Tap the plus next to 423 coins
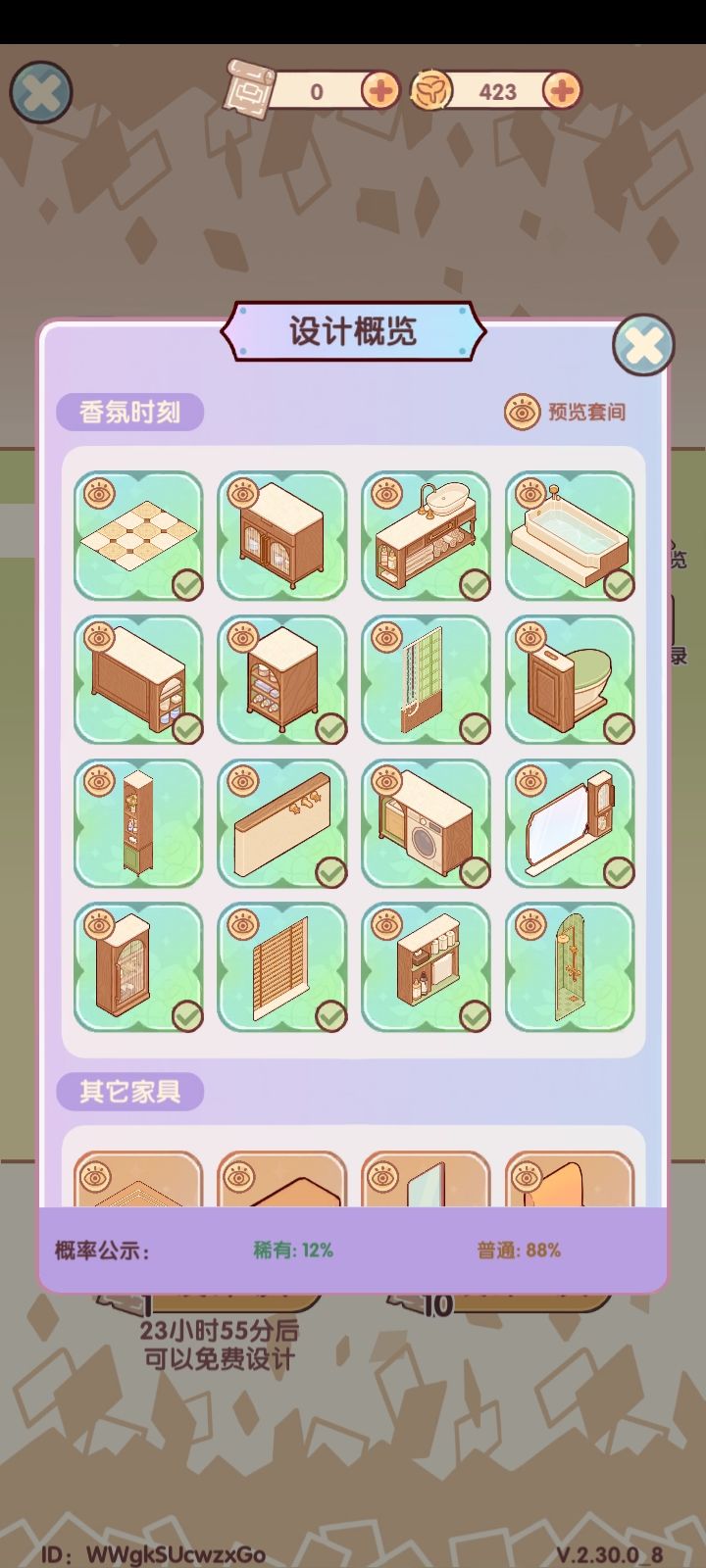Screen dimensions: 706x1568 [x=560, y=91]
